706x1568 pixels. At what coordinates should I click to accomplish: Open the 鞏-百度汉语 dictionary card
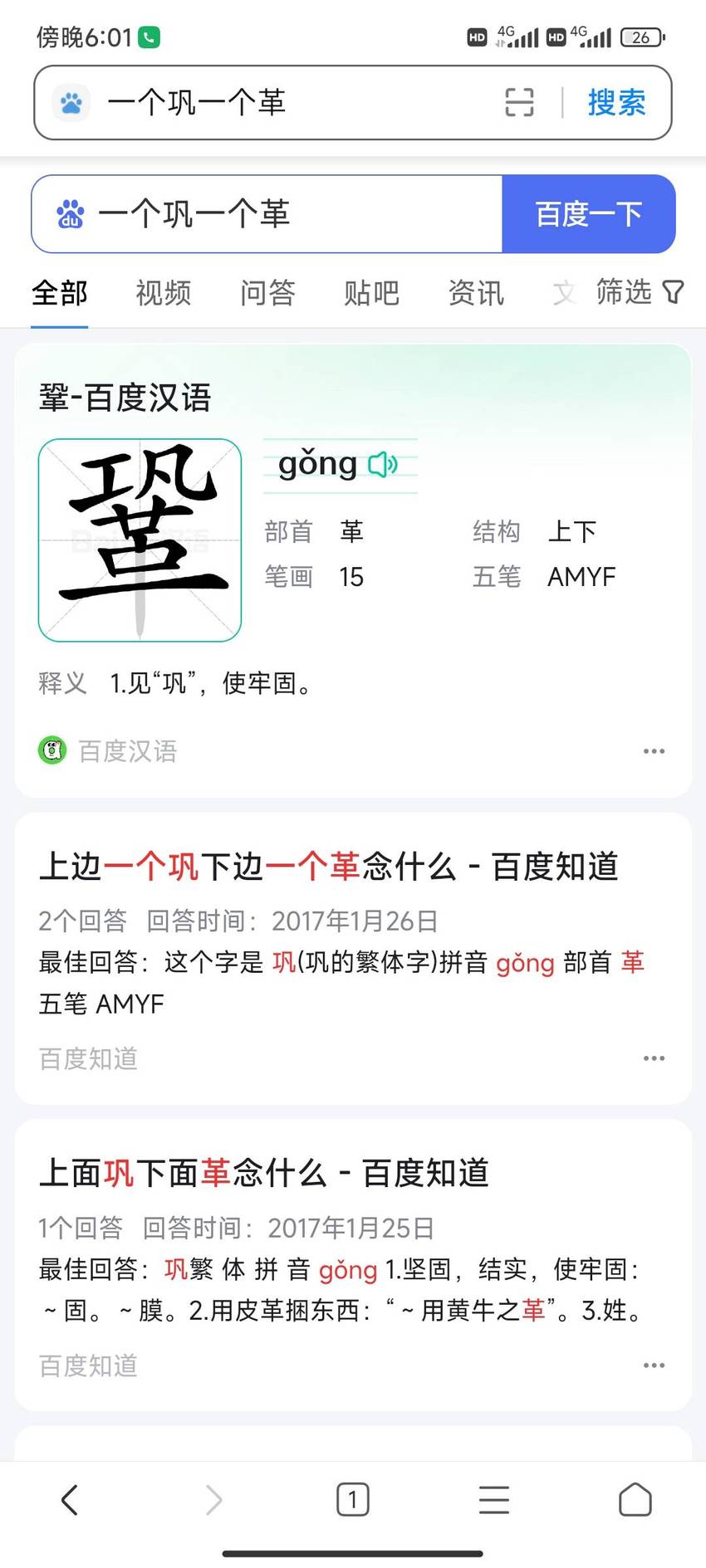click(125, 398)
